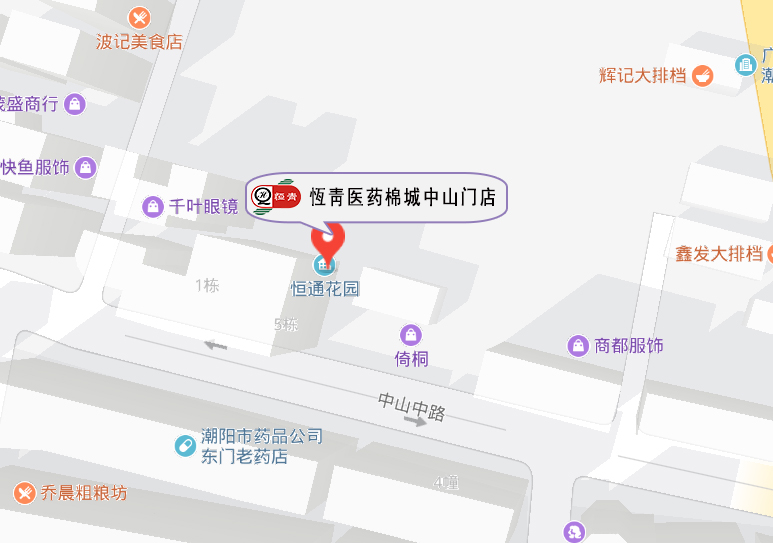773x543 pixels.
Task: Select the 商都服饰 shopping marker
Action: (x=578, y=346)
